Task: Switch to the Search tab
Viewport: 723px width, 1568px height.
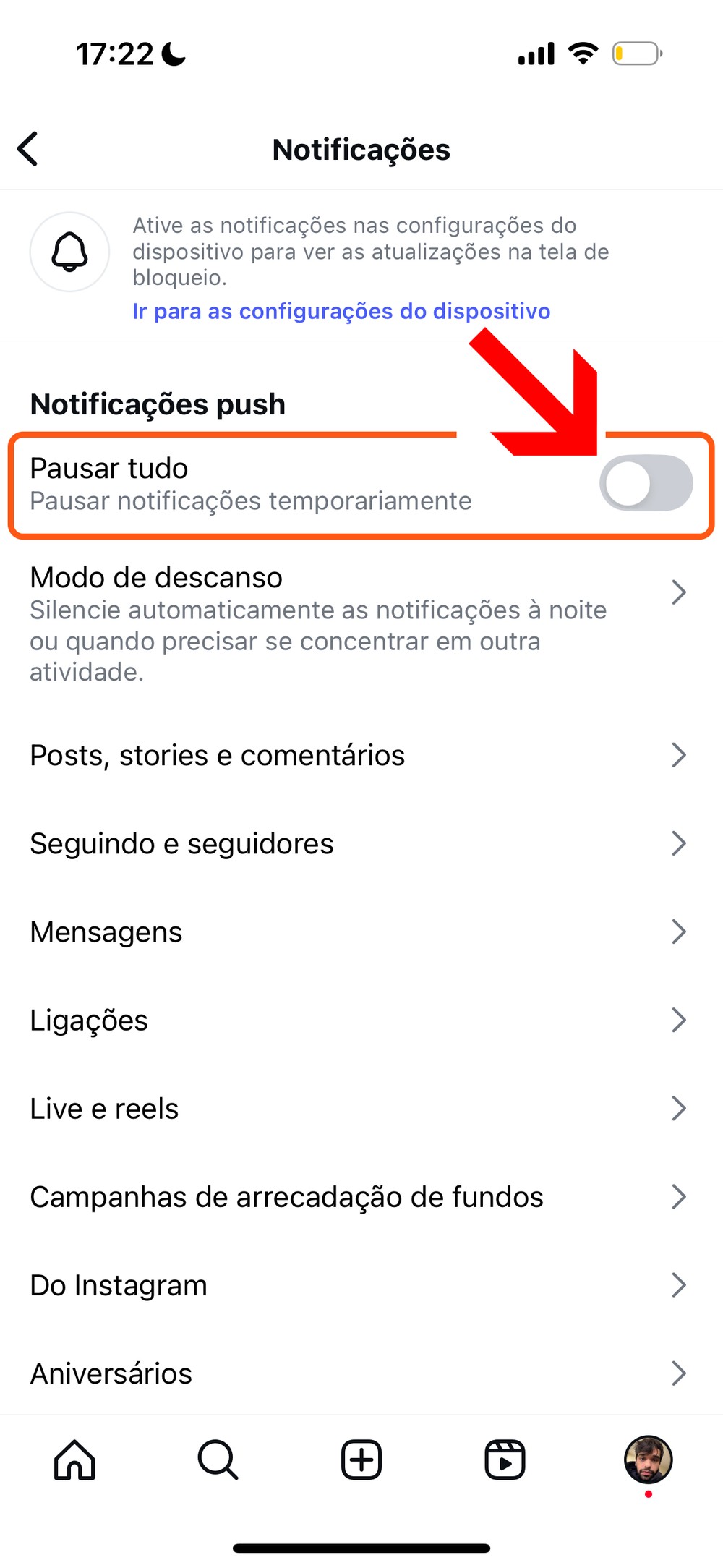Action: 218,1460
